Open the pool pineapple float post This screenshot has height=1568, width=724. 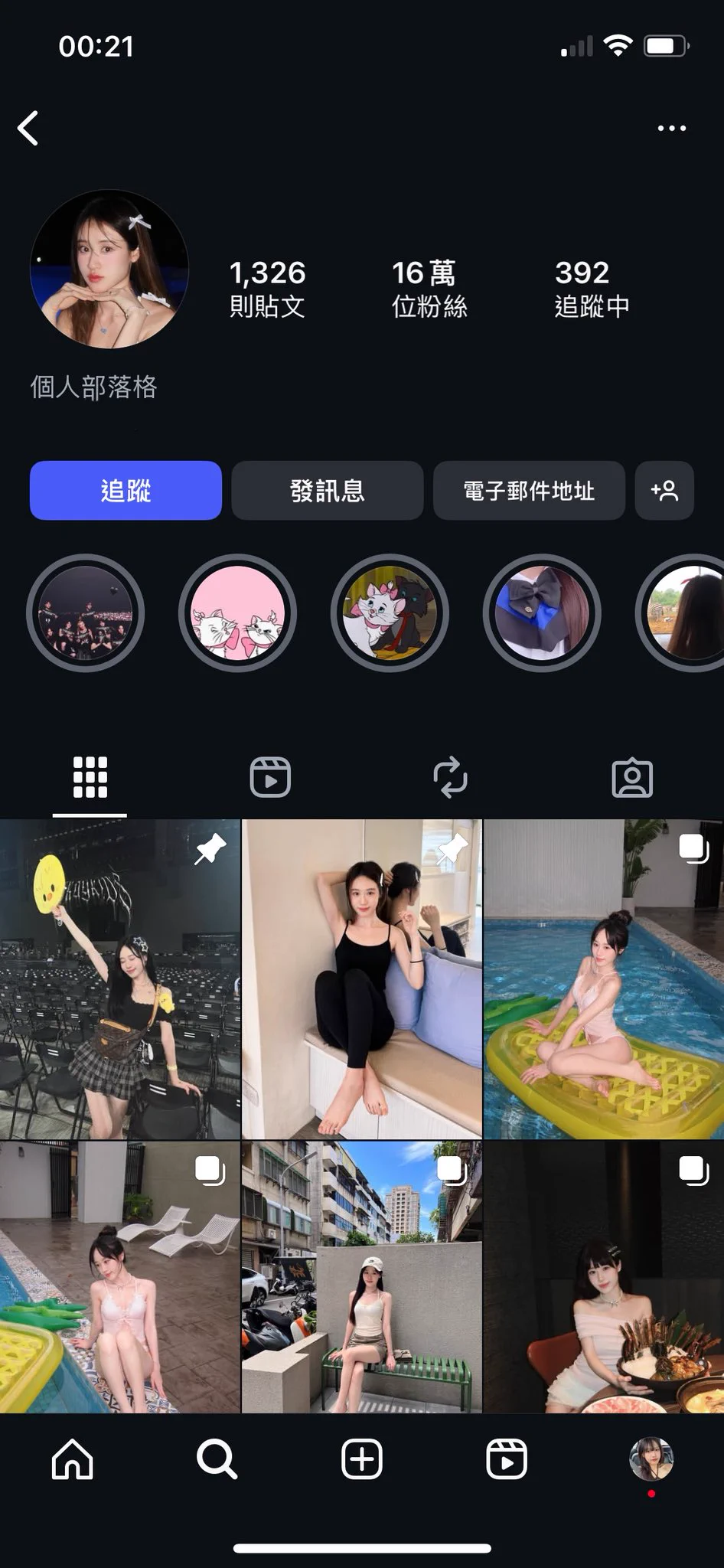click(x=604, y=978)
